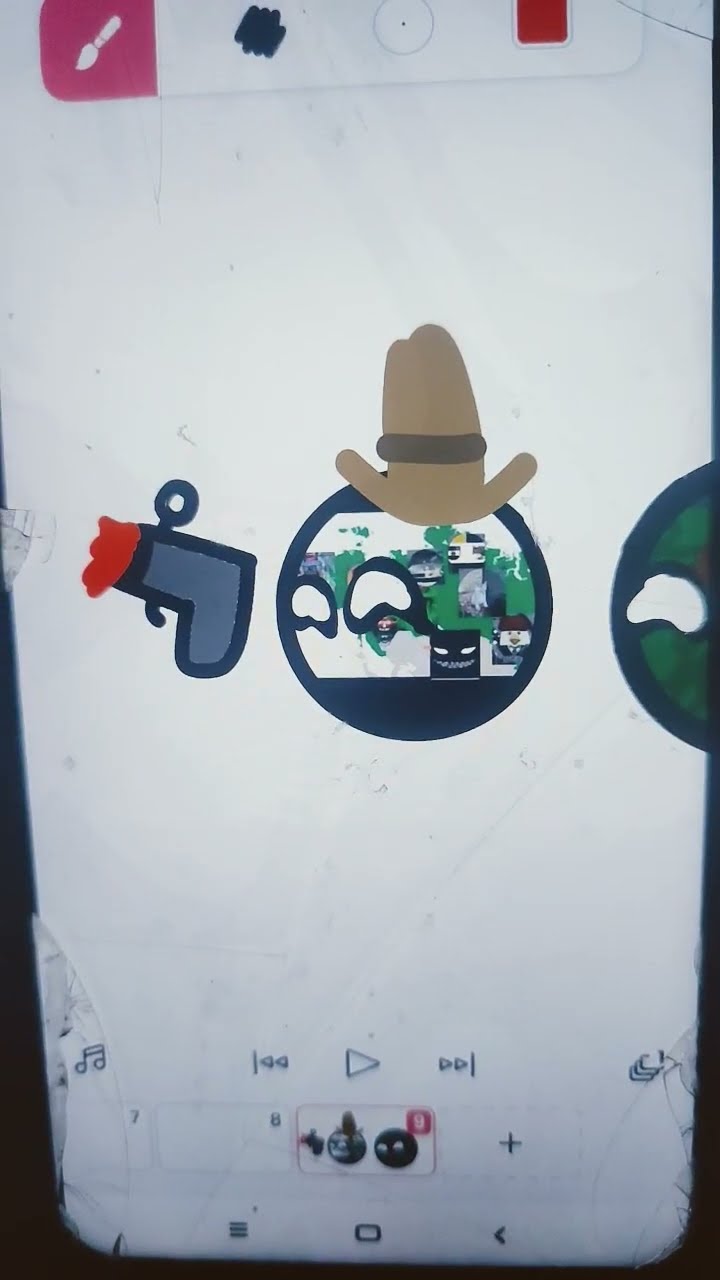Open the red color swatch
The image size is (720, 1280).
point(541,22)
